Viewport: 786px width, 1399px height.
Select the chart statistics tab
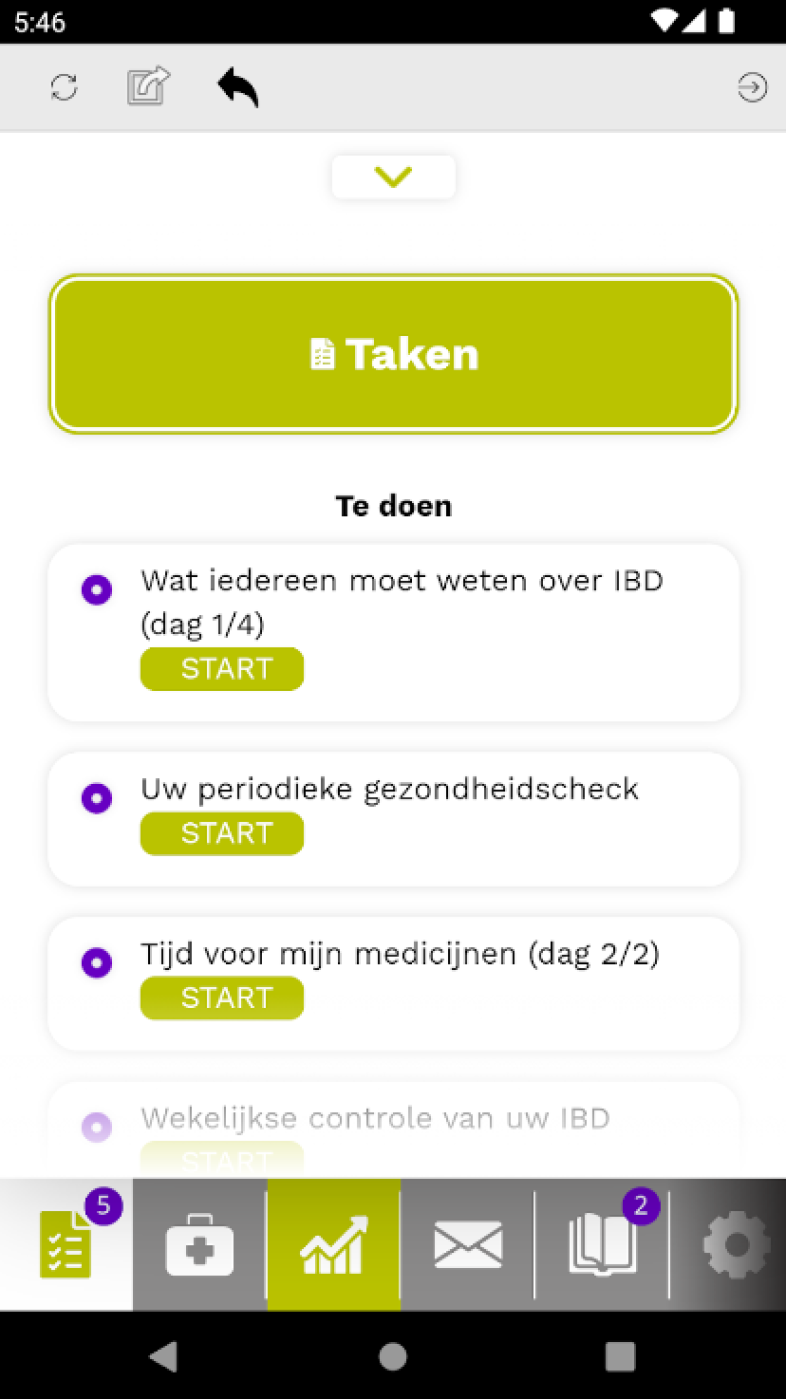[x=334, y=1244]
